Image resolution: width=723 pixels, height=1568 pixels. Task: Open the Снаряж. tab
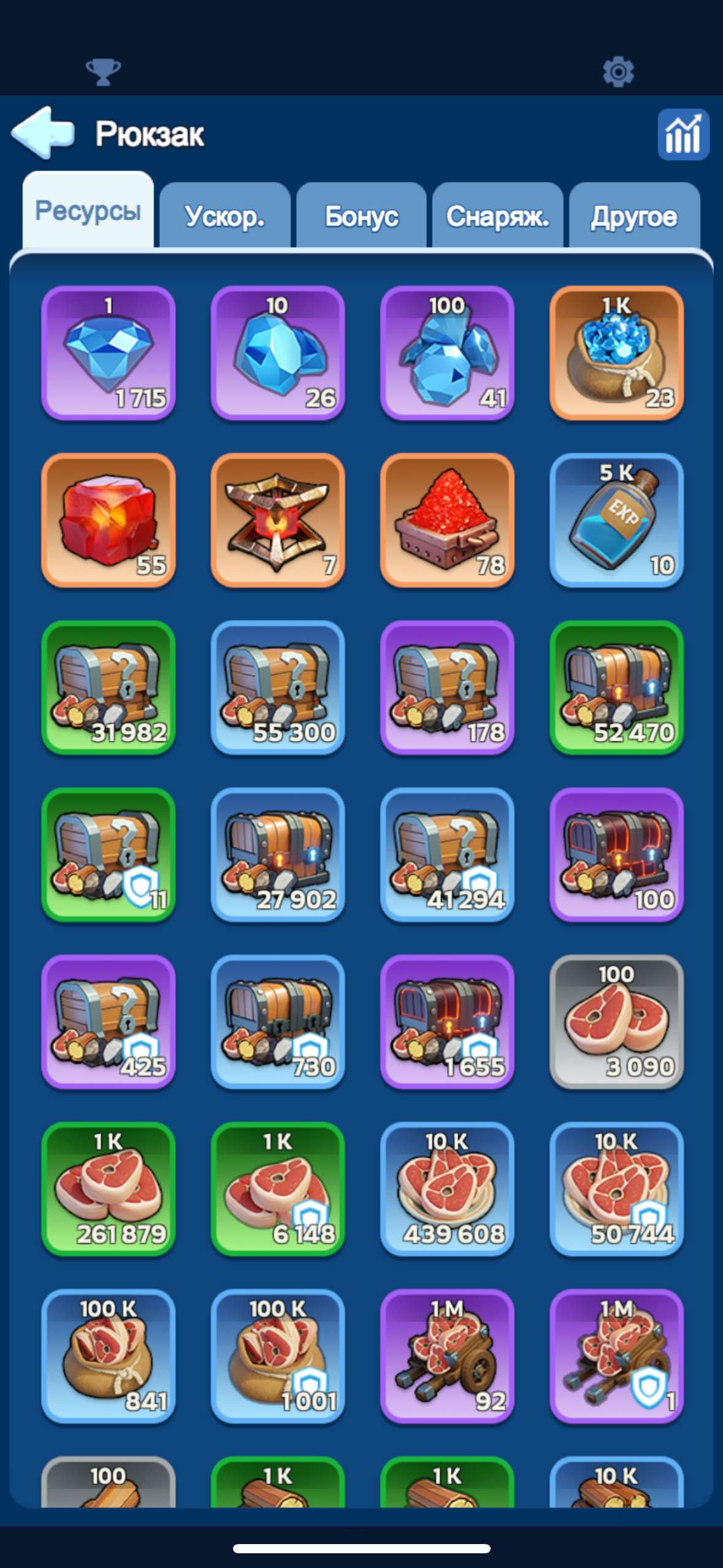497,216
